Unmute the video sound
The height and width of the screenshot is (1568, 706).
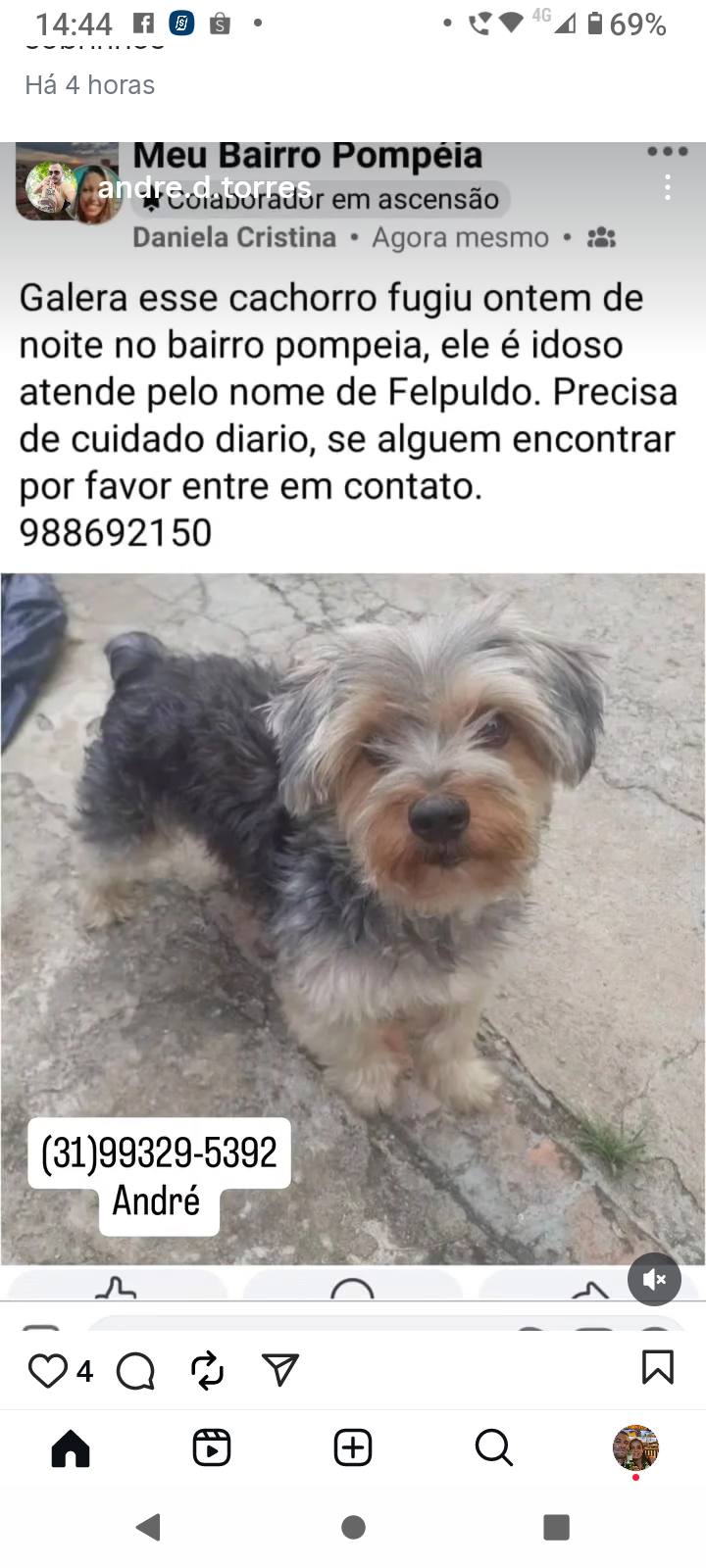[x=654, y=1279]
